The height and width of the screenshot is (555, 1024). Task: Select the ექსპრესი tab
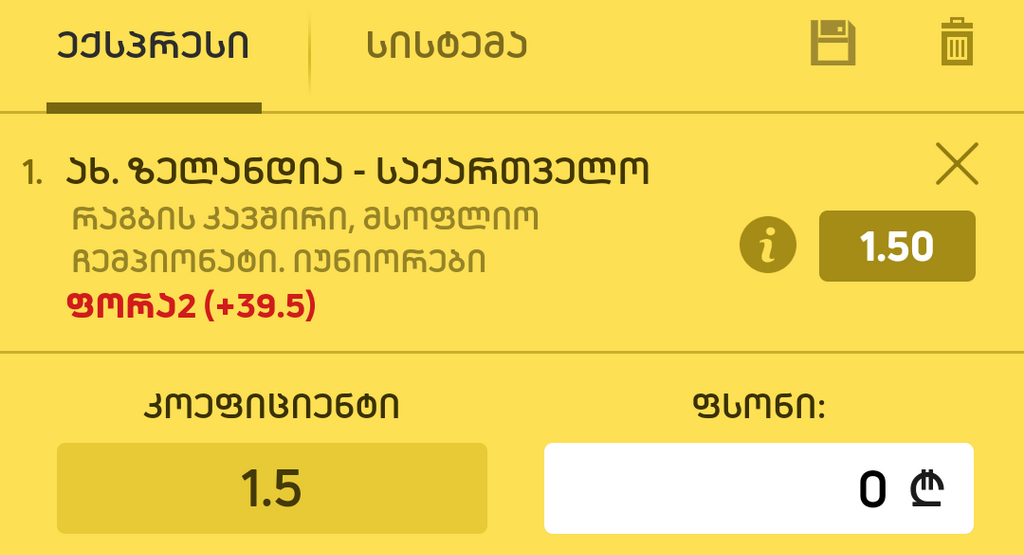[x=154, y=46]
